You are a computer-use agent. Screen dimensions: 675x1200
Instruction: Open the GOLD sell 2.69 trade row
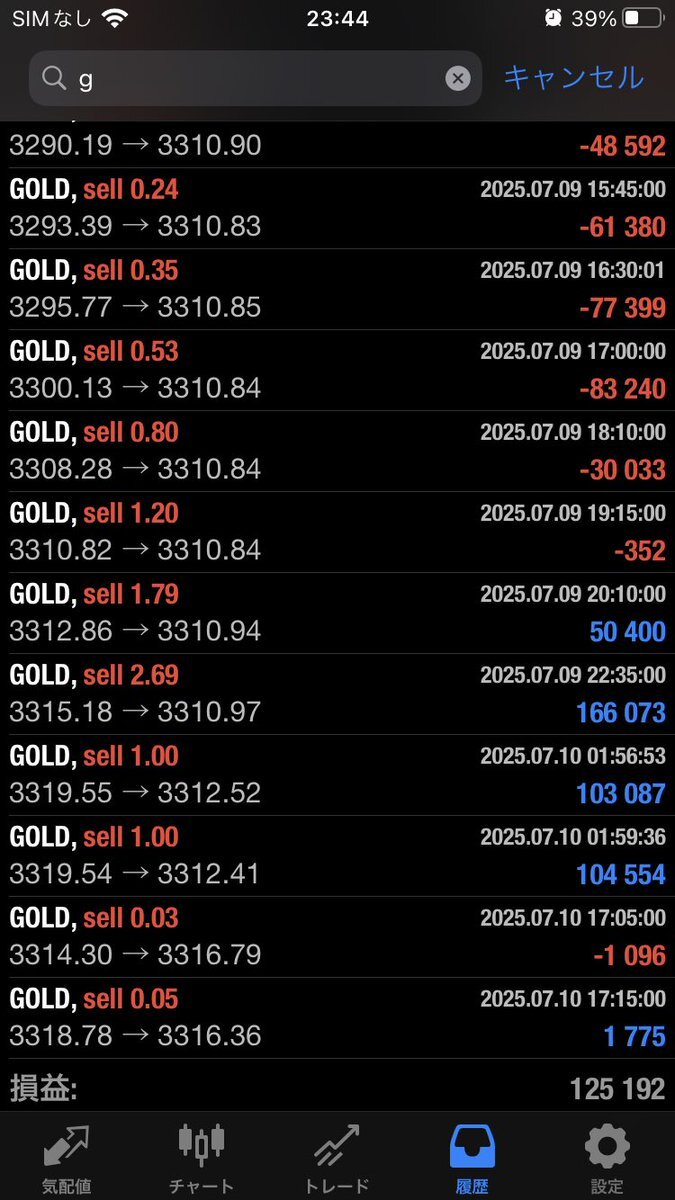coord(337,694)
